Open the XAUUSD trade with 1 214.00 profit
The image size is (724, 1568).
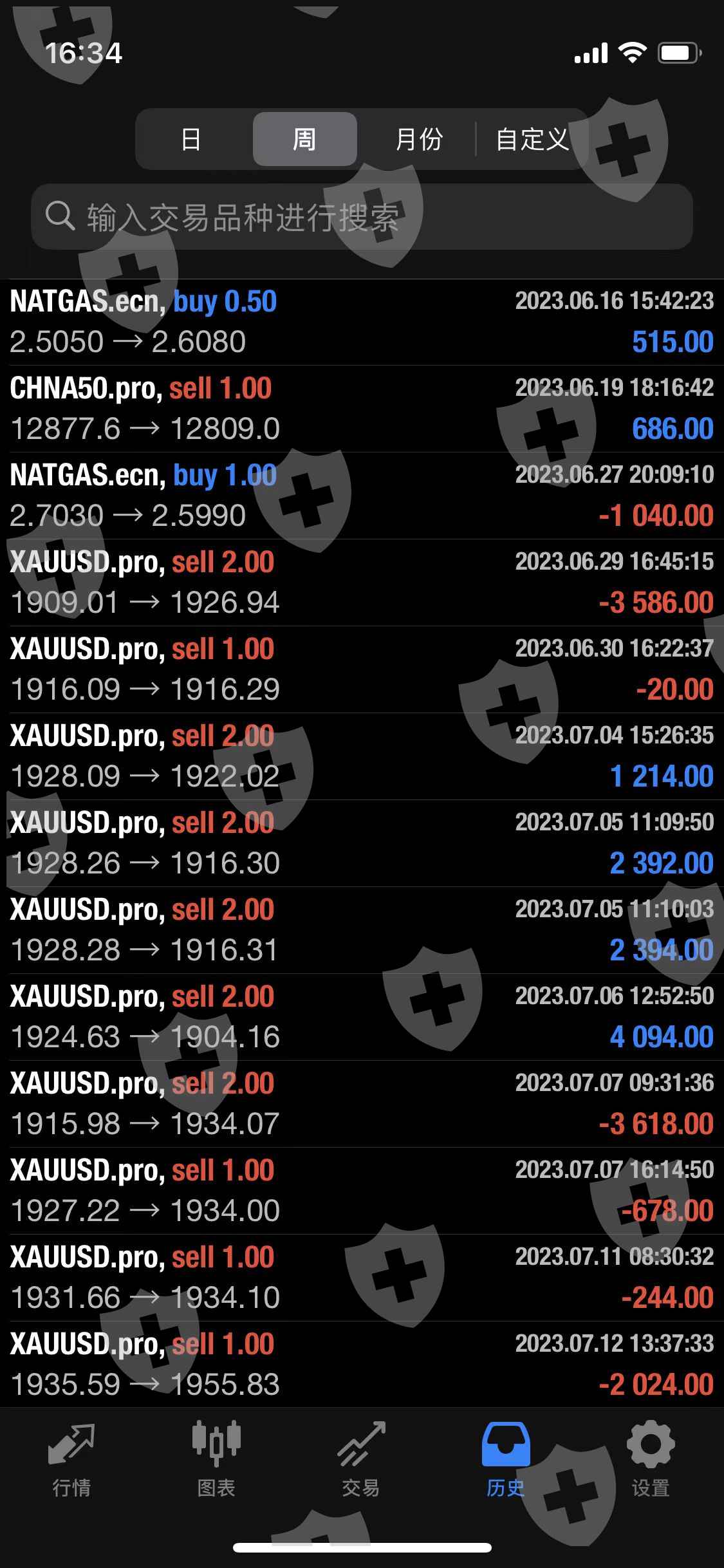(x=362, y=756)
